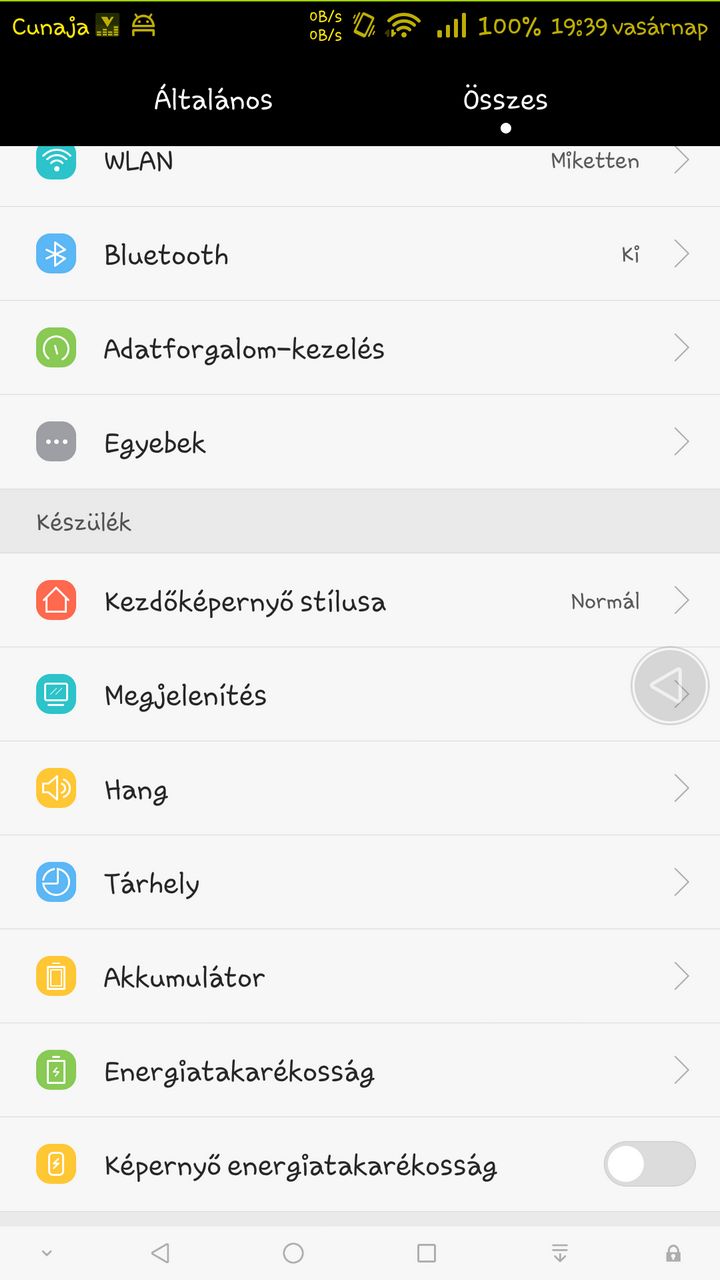Viewport: 720px width, 1280px height.
Task: Open Akkumulátor settings
Action: pyautogui.click(x=360, y=976)
